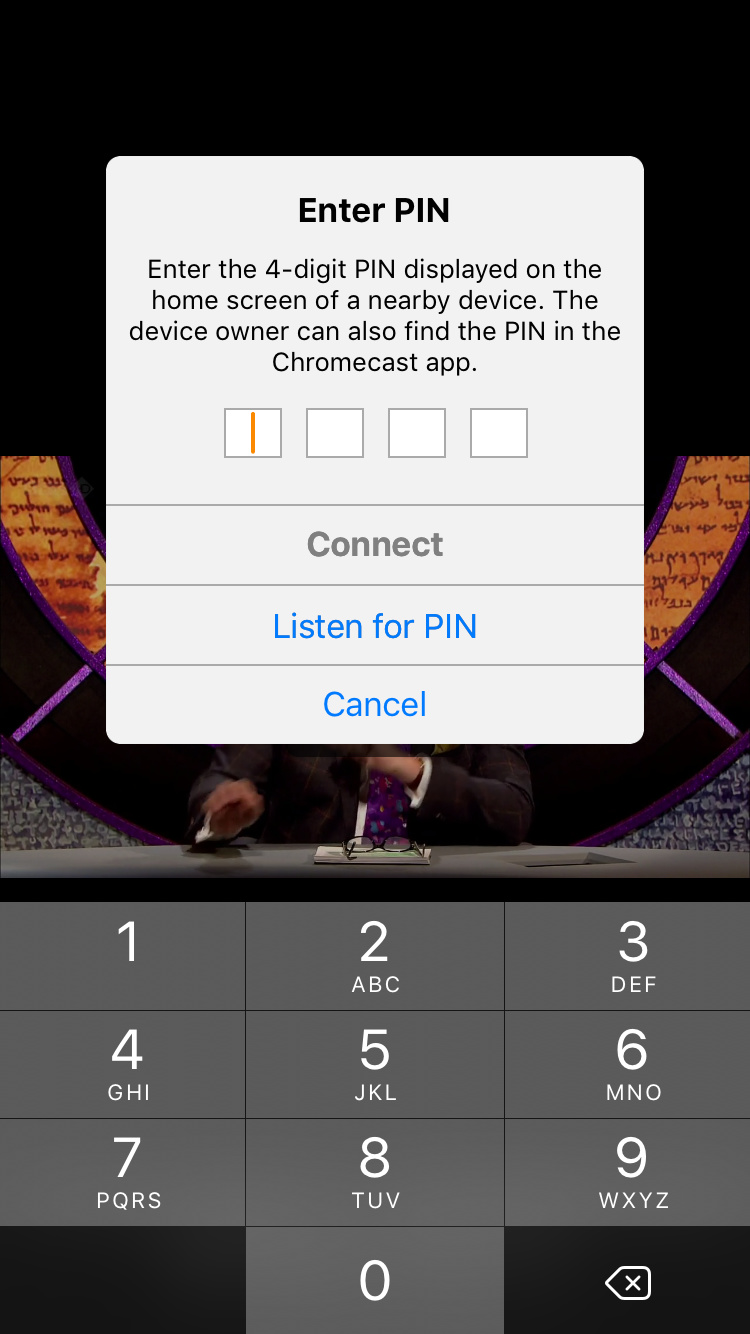The width and height of the screenshot is (750, 1334).
Task: Tap the backspace key on keypad
Action: (628, 1282)
